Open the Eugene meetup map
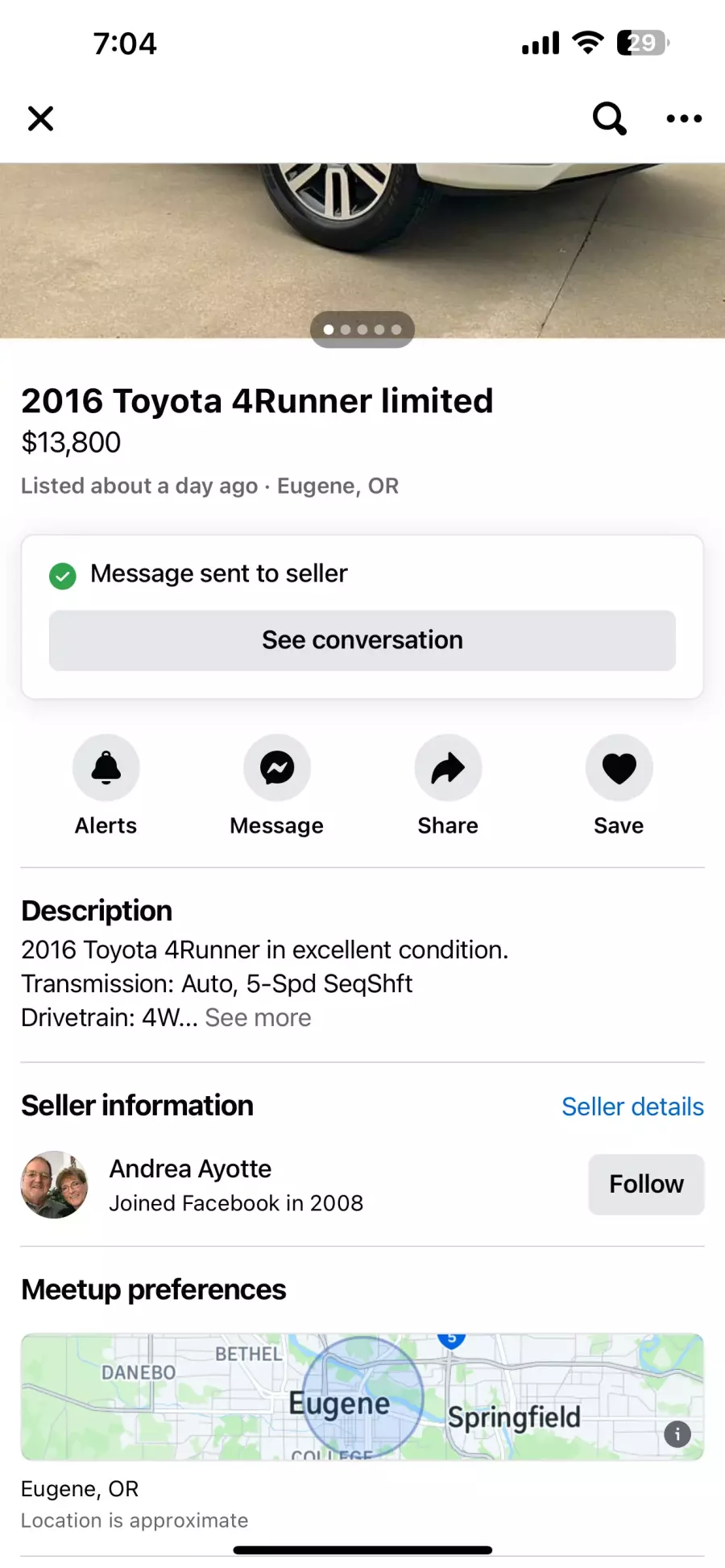The image size is (725, 1568). (x=362, y=1397)
